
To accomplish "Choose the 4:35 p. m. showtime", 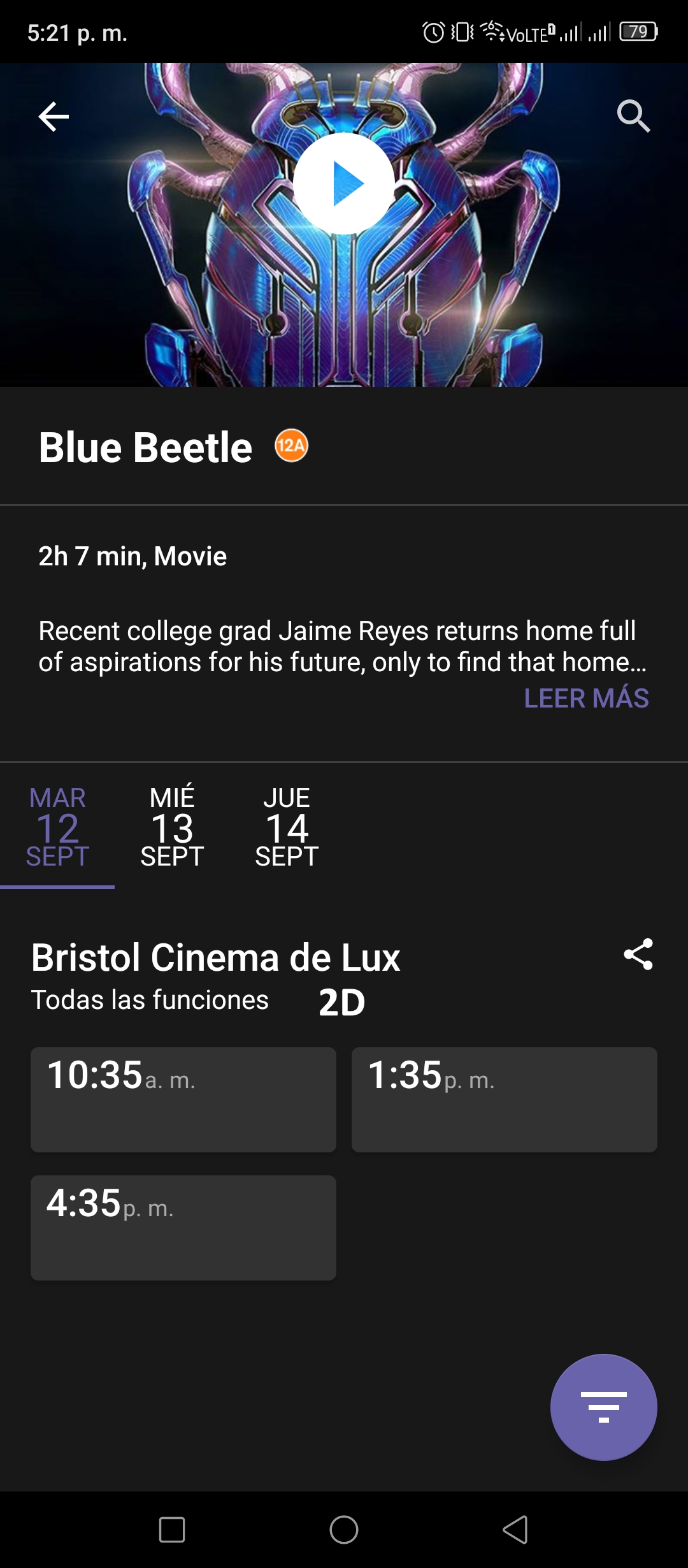I will (x=183, y=1228).
